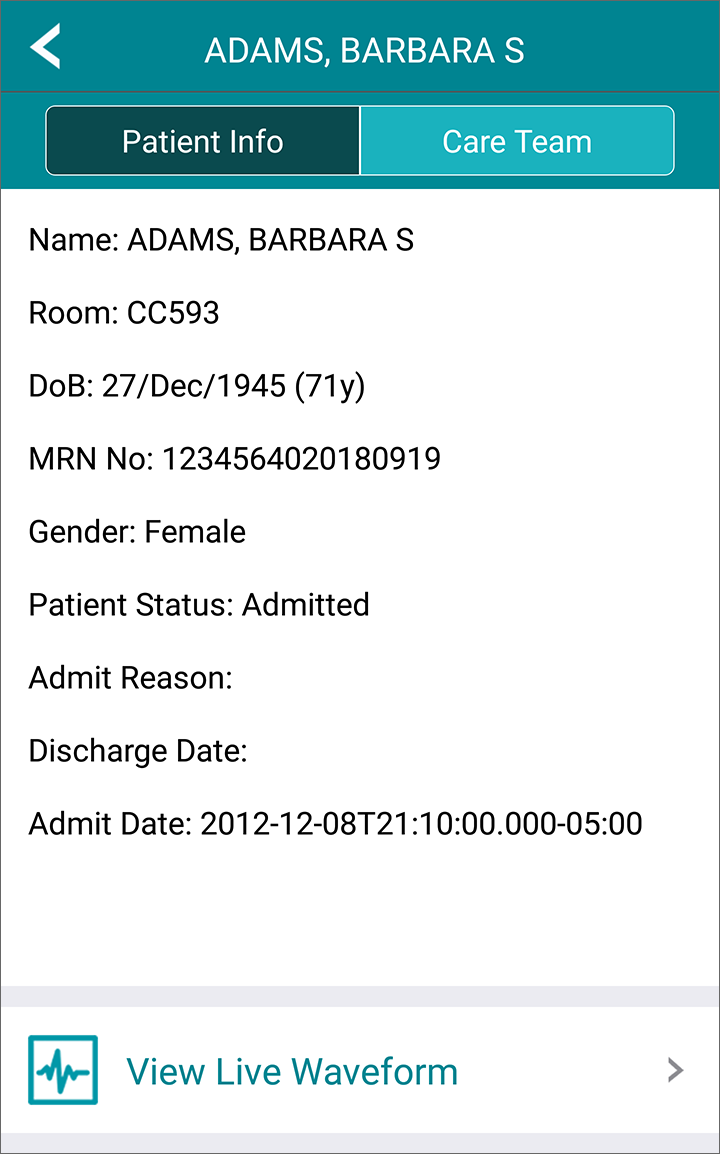The image size is (720, 1154).
Task: Open View Live Waveform
Action: tap(360, 1070)
